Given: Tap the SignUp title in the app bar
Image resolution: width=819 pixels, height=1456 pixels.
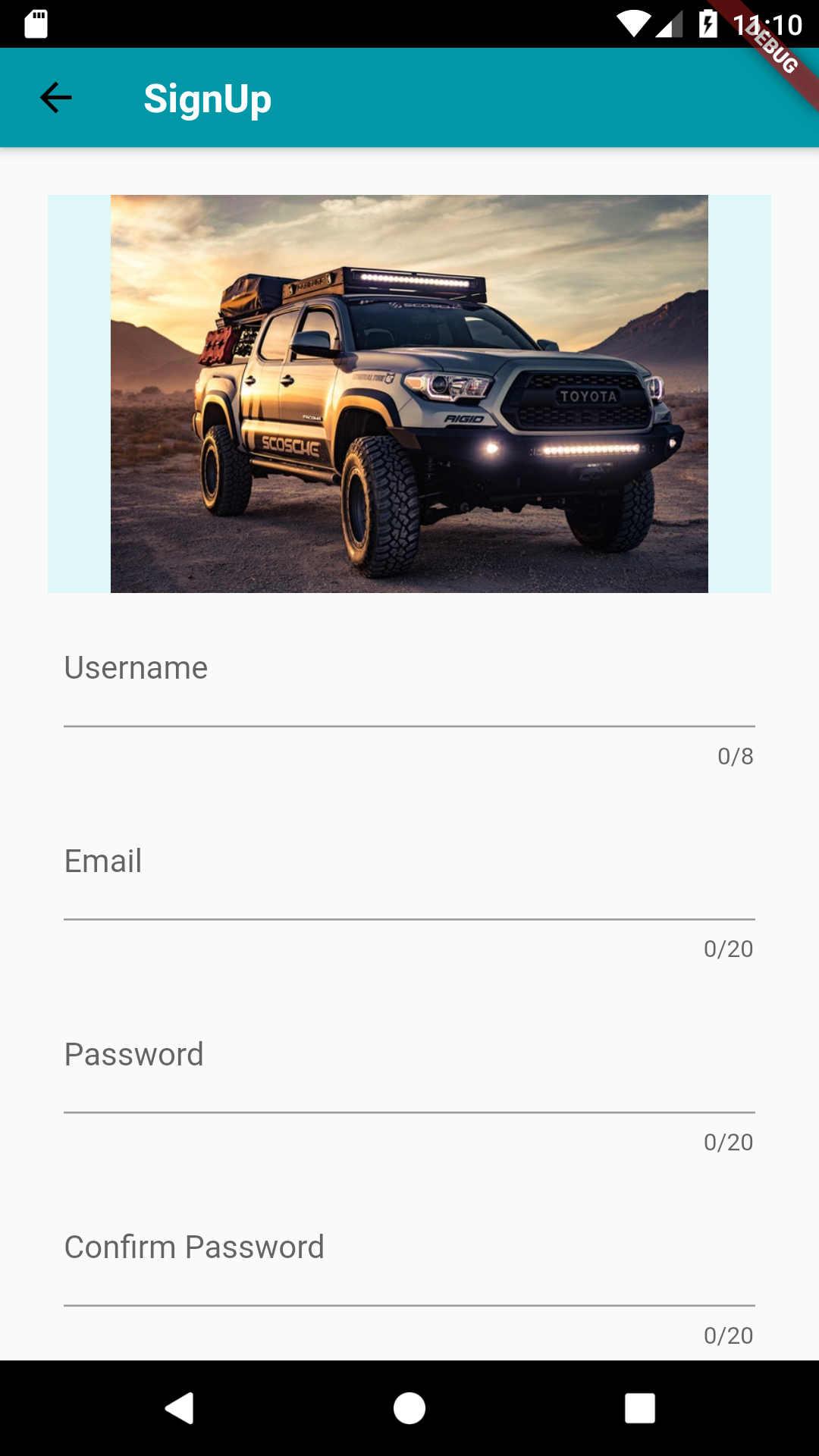Looking at the screenshot, I should click(x=208, y=99).
